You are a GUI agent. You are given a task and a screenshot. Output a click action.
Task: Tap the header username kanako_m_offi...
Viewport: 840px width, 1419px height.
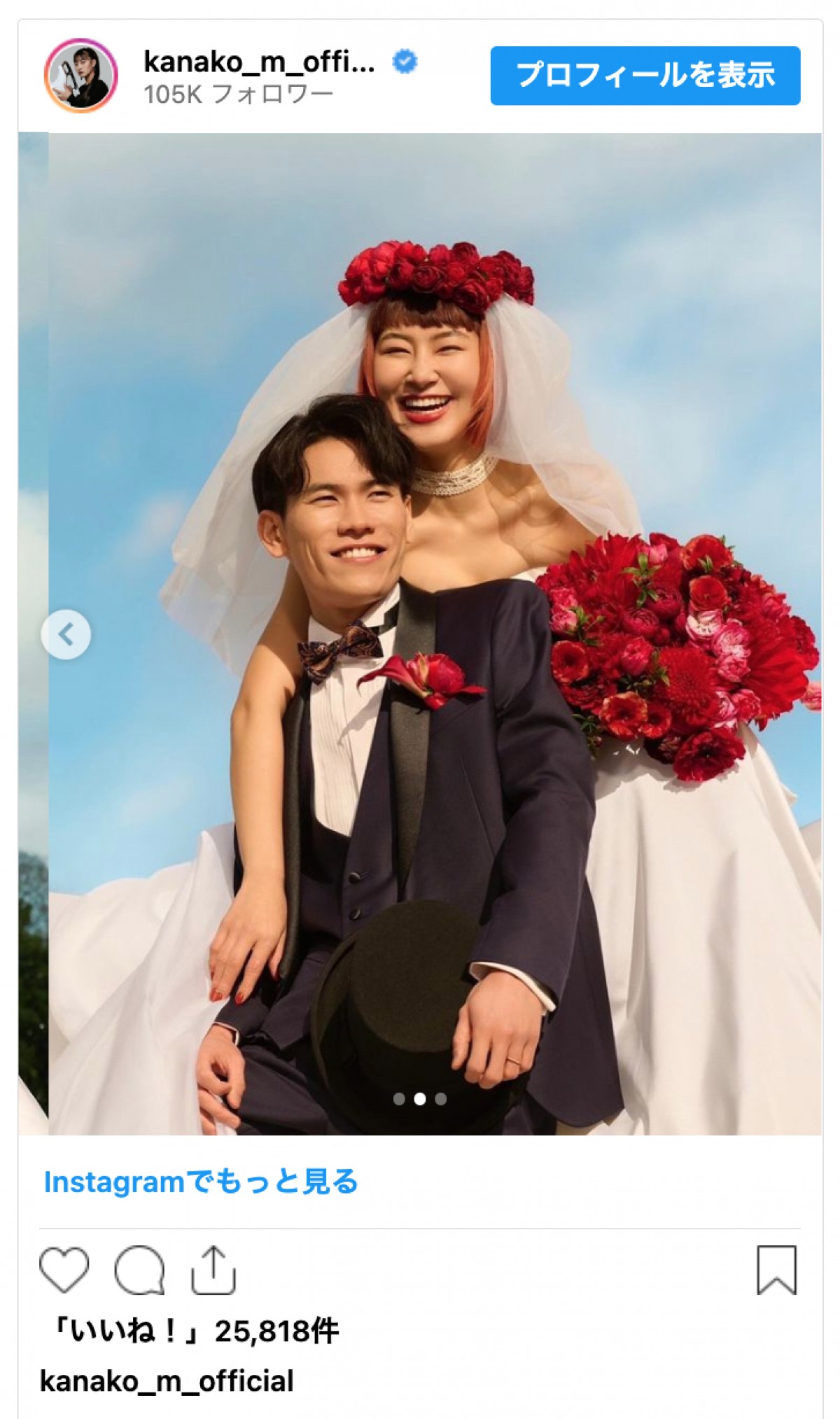pos(259,62)
